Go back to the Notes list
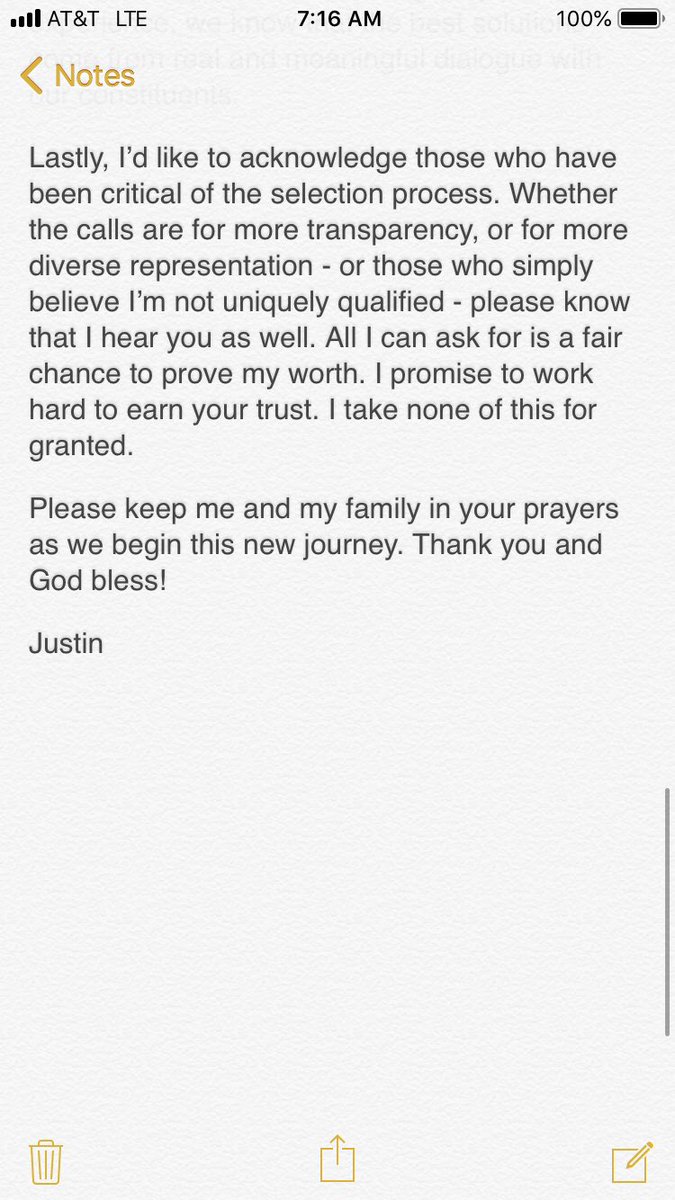Image resolution: width=675 pixels, height=1200 pixels. 77,75
